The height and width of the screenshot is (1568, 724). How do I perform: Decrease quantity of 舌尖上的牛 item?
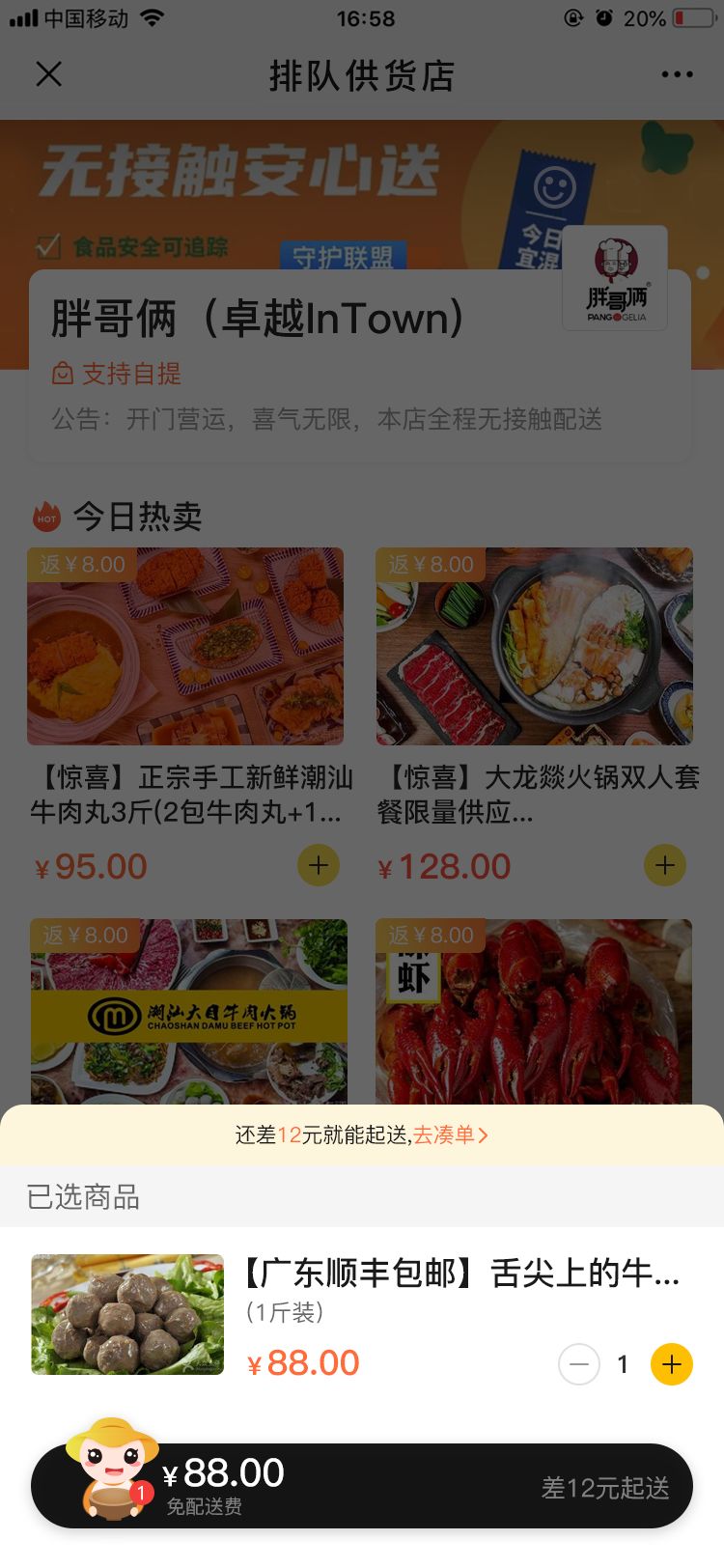pyautogui.click(x=579, y=1364)
